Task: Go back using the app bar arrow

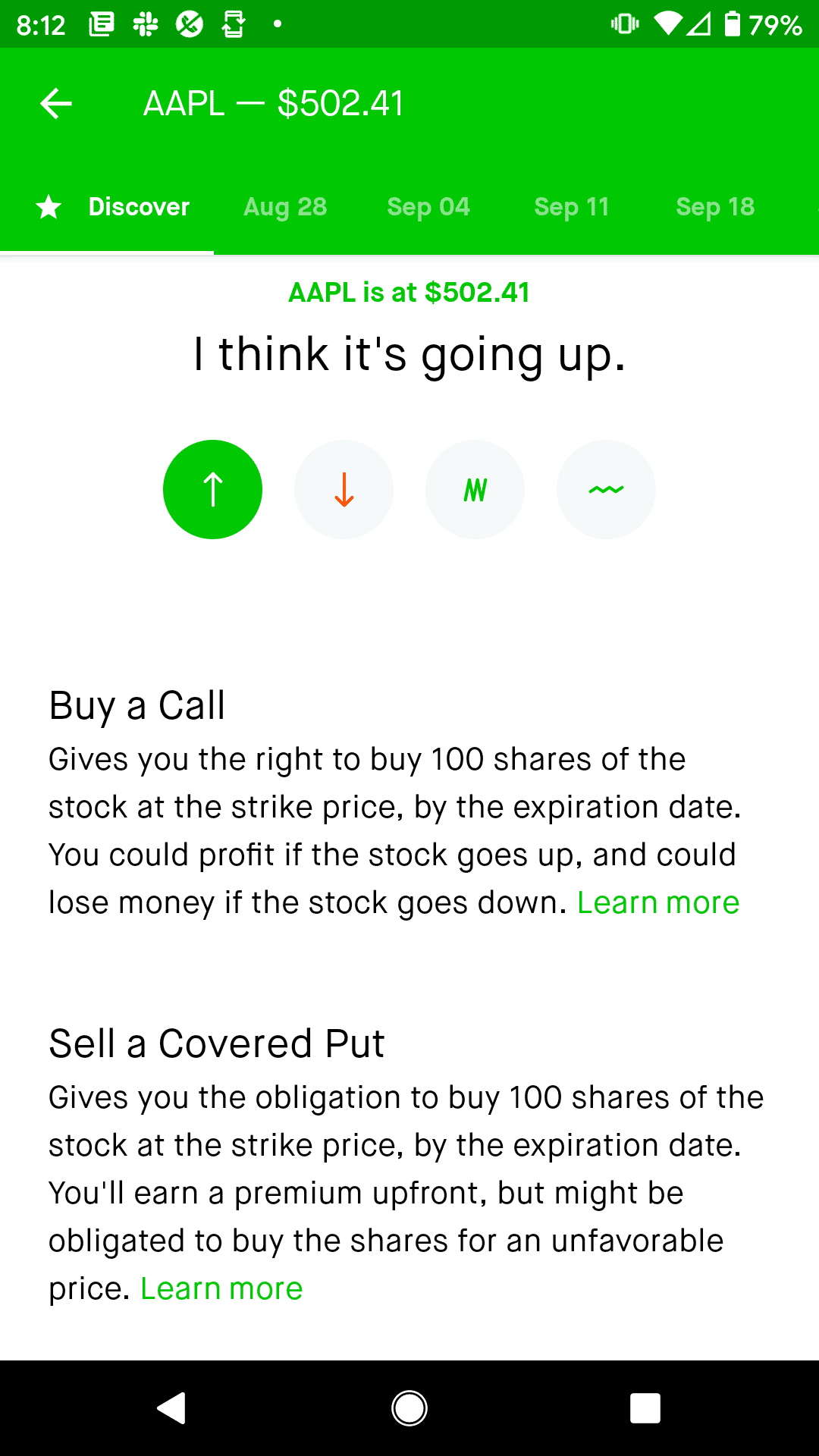Action: click(56, 103)
